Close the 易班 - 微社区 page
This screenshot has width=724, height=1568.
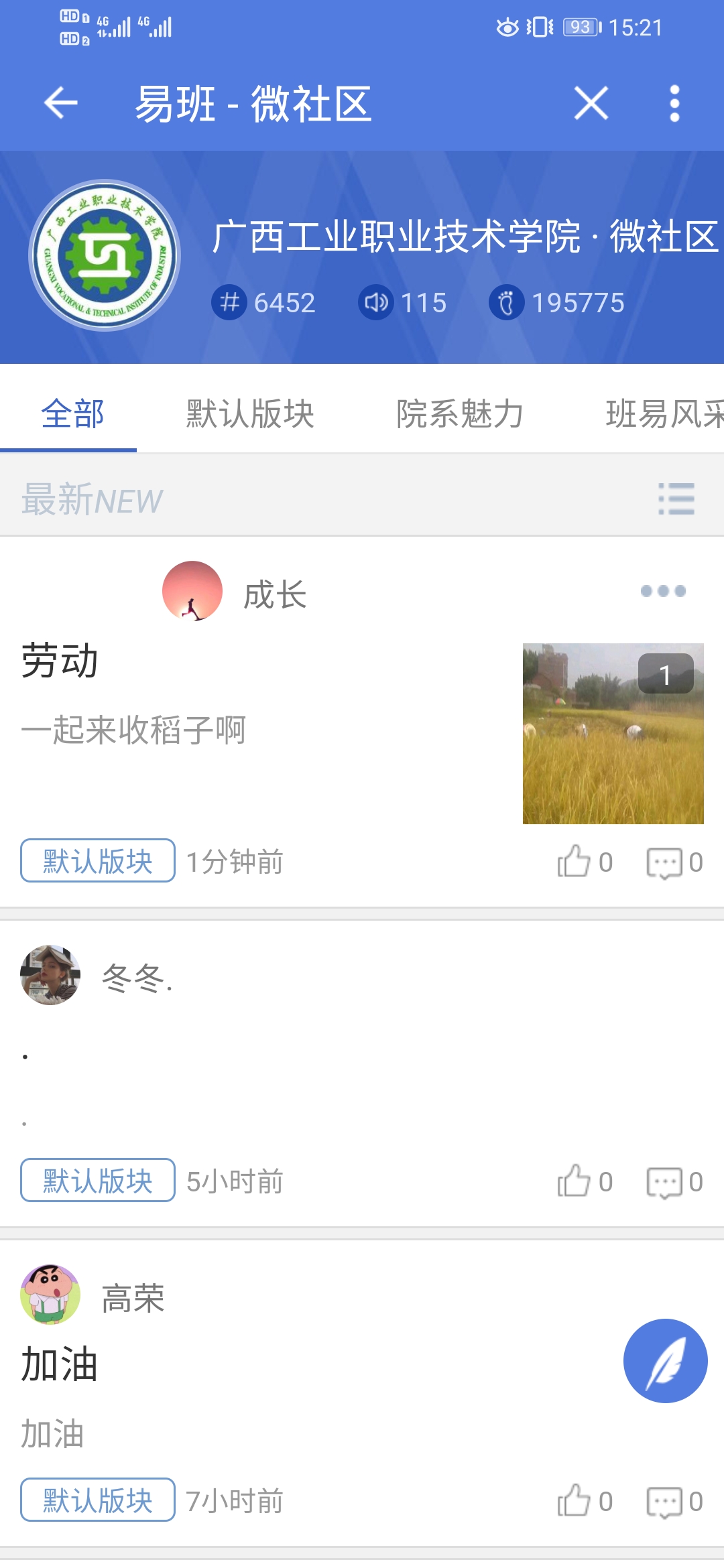tap(591, 103)
